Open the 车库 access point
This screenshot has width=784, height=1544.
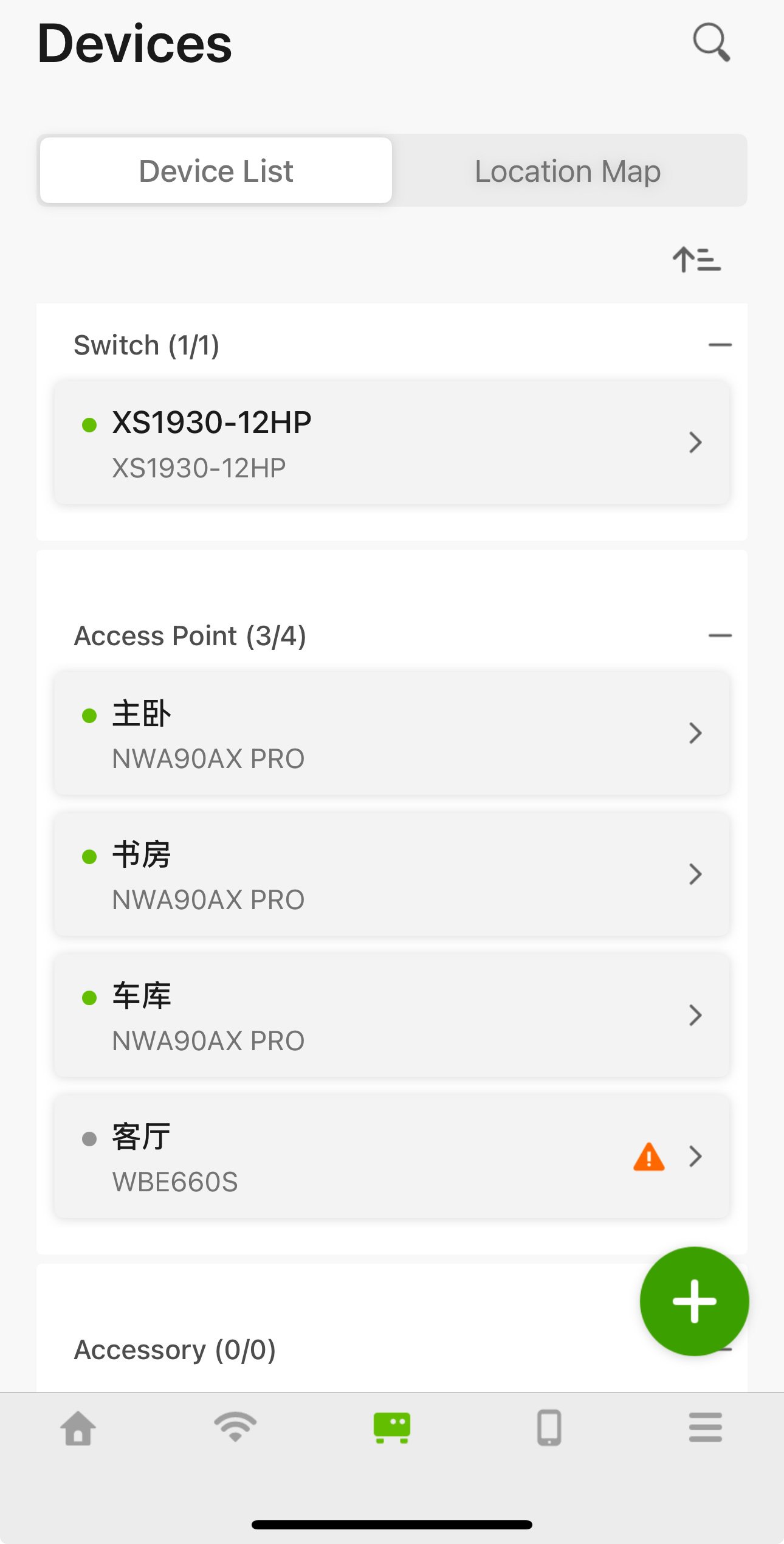click(392, 1016)
